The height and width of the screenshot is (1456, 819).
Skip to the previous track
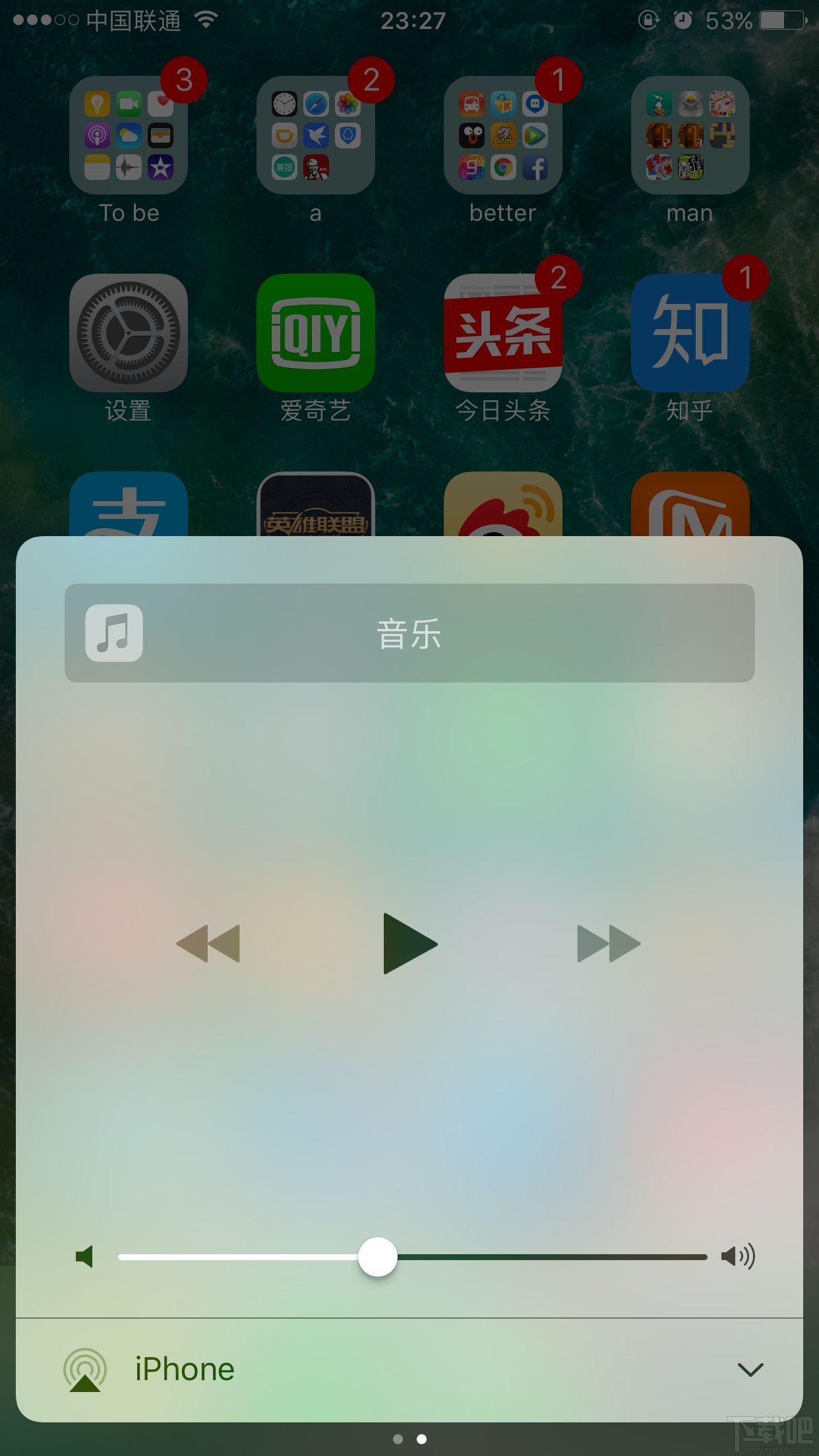[x=208, y=944]
